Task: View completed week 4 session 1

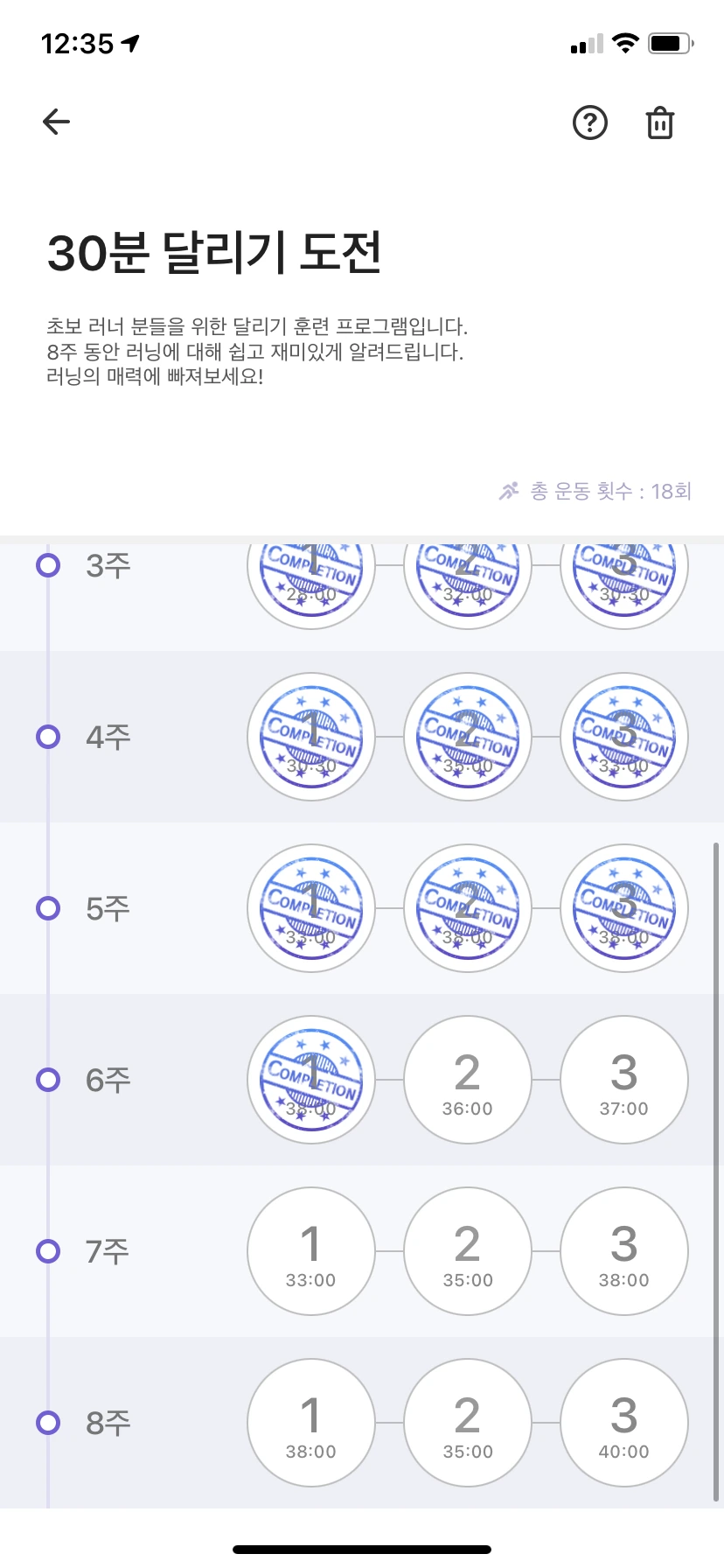Action: (311, 737)
